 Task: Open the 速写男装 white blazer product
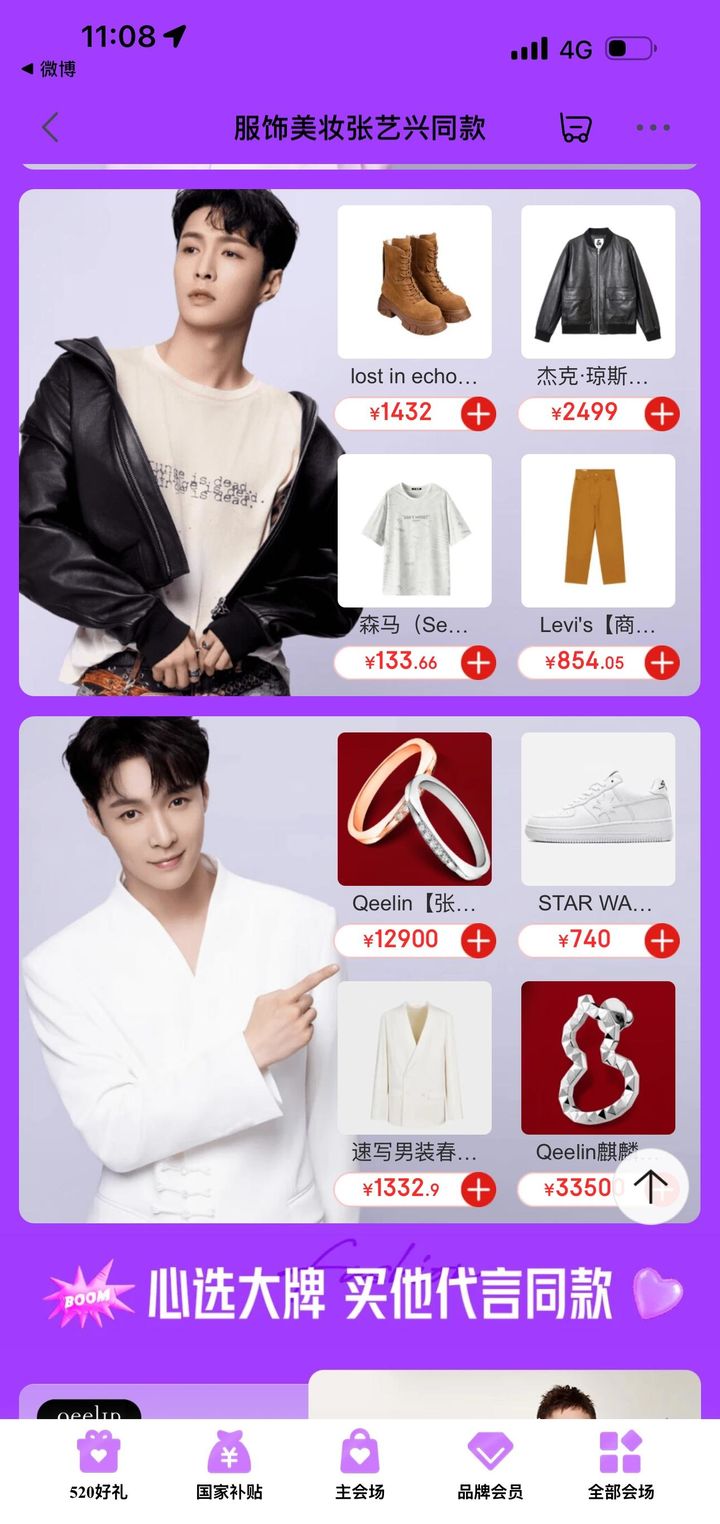click(414, 1057)
